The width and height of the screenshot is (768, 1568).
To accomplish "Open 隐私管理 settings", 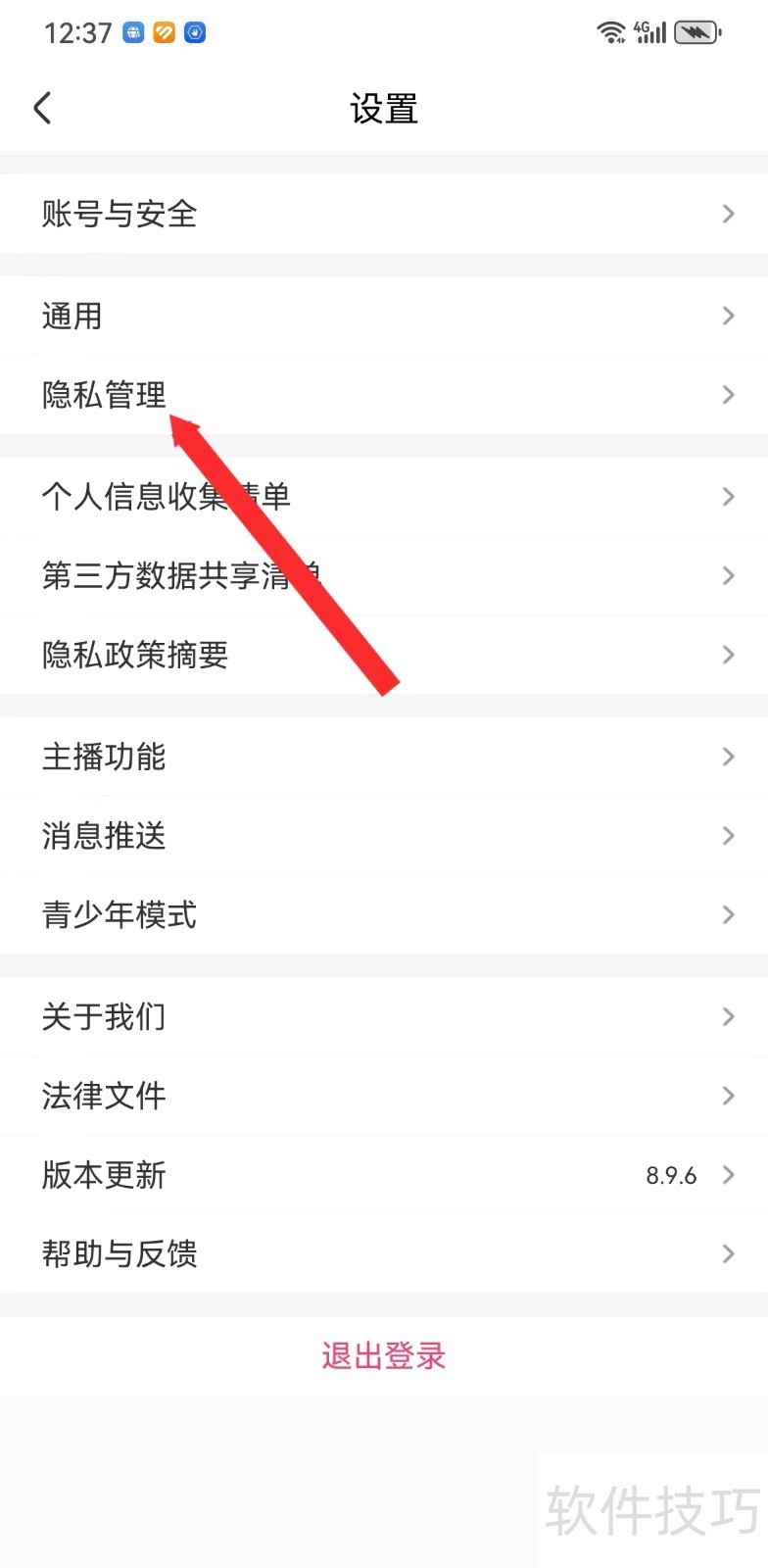I will pyautogui.click(x=384, y=395).
